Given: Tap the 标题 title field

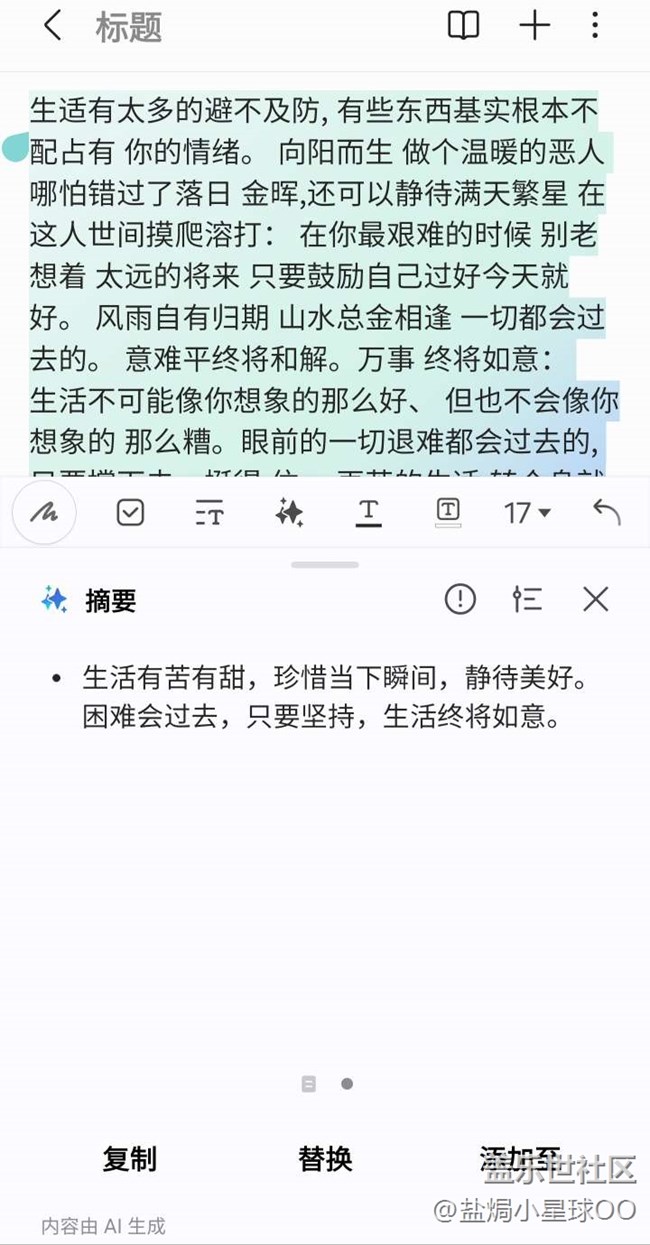Looking at the screenshot, I should (x=129, y=28).
